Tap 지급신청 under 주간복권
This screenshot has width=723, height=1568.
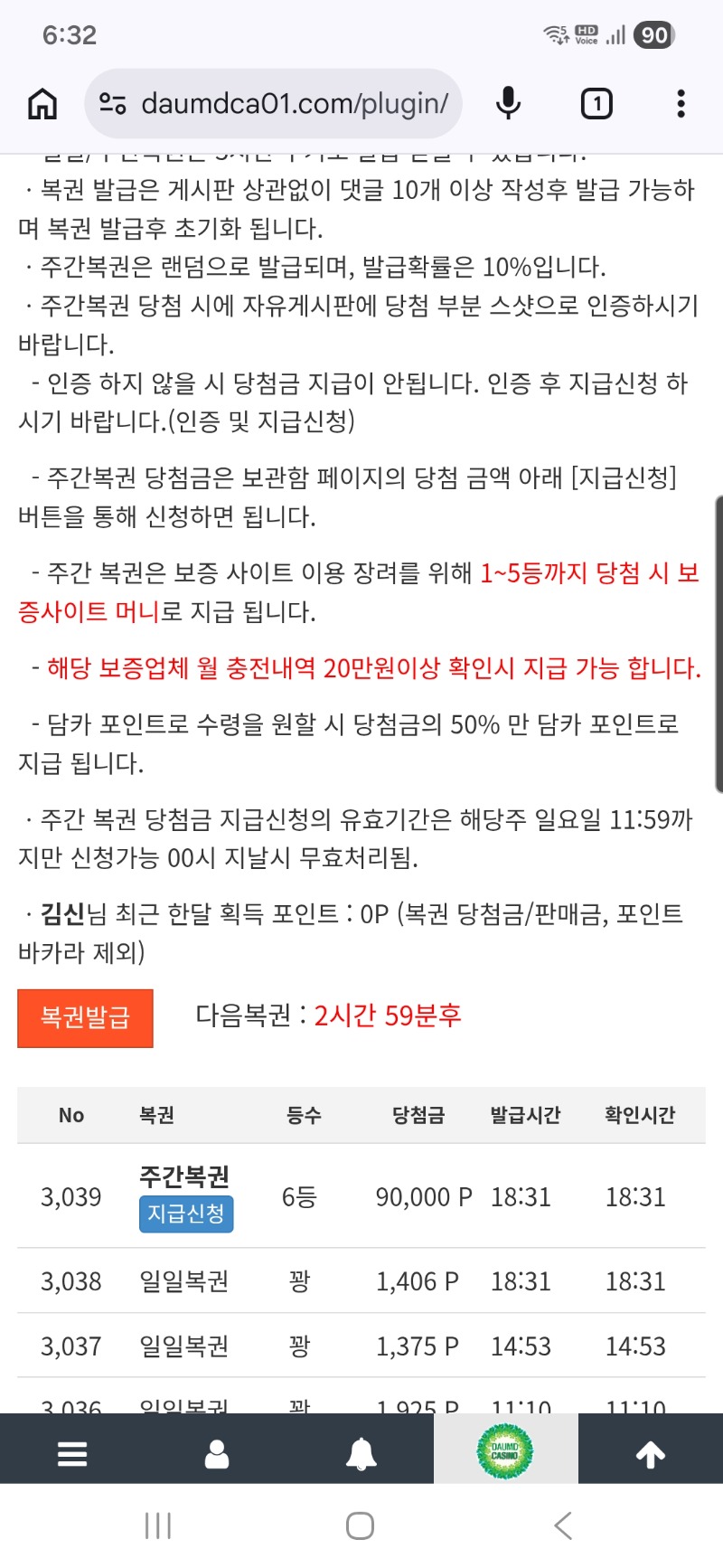point(186,1214)
